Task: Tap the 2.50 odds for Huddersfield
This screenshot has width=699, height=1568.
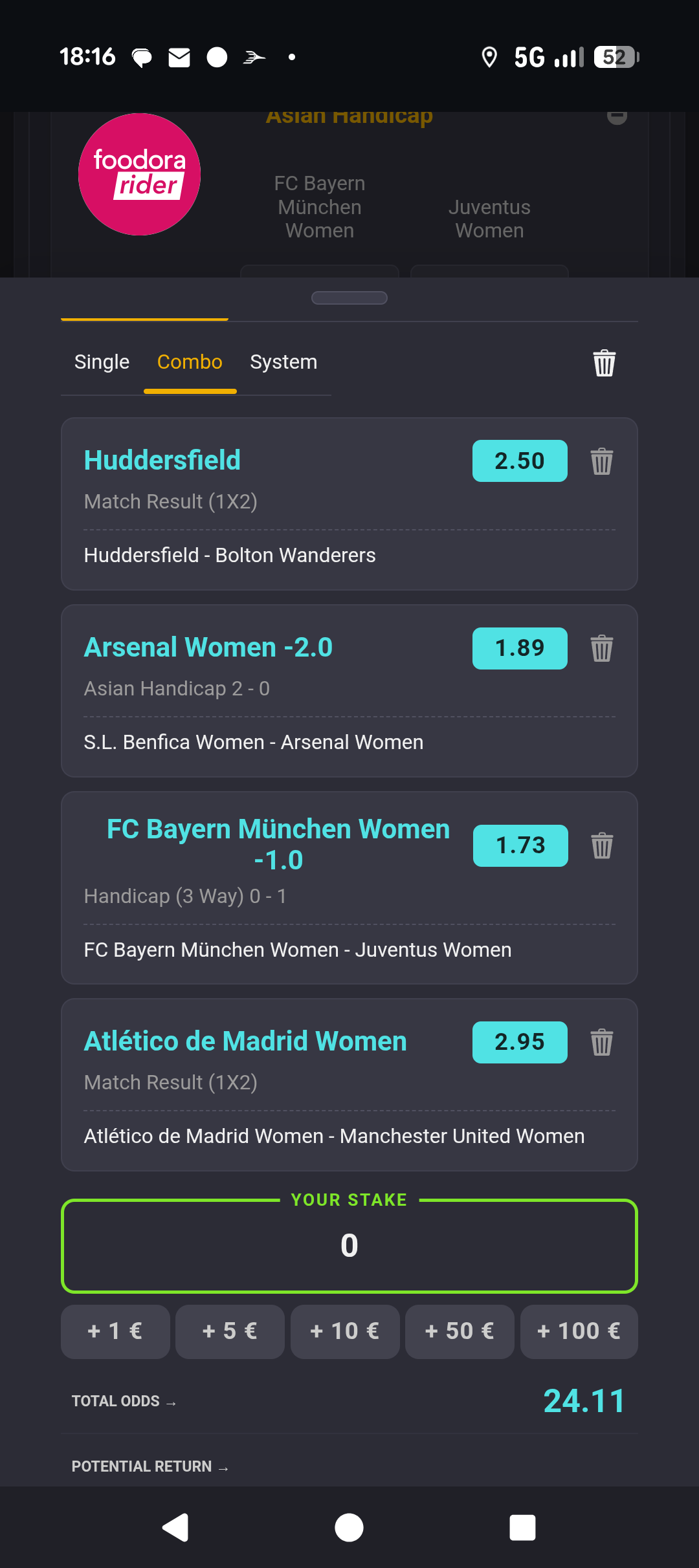Action: (519, 461)
